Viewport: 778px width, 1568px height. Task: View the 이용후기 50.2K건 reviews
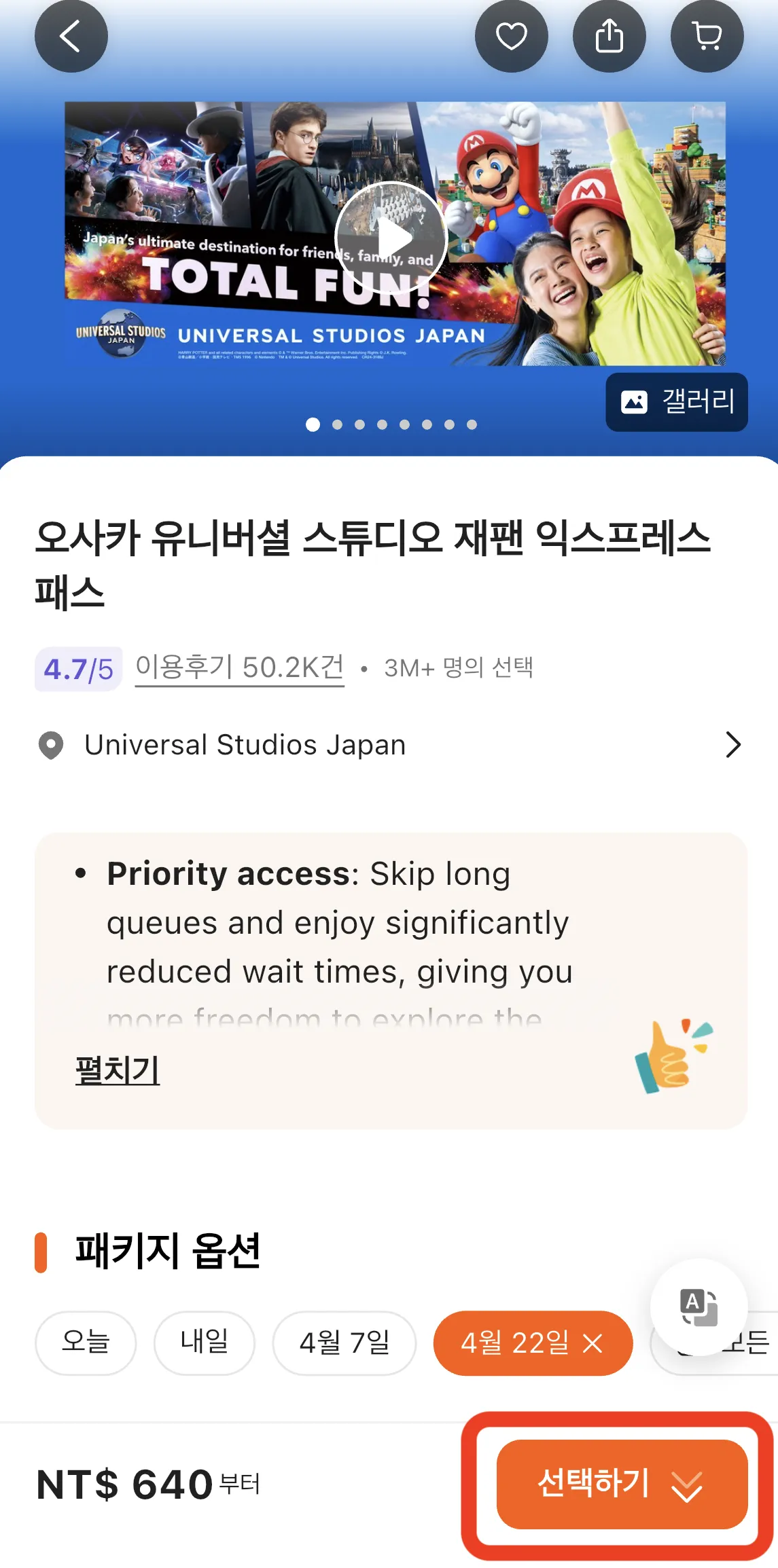point(239,668)
